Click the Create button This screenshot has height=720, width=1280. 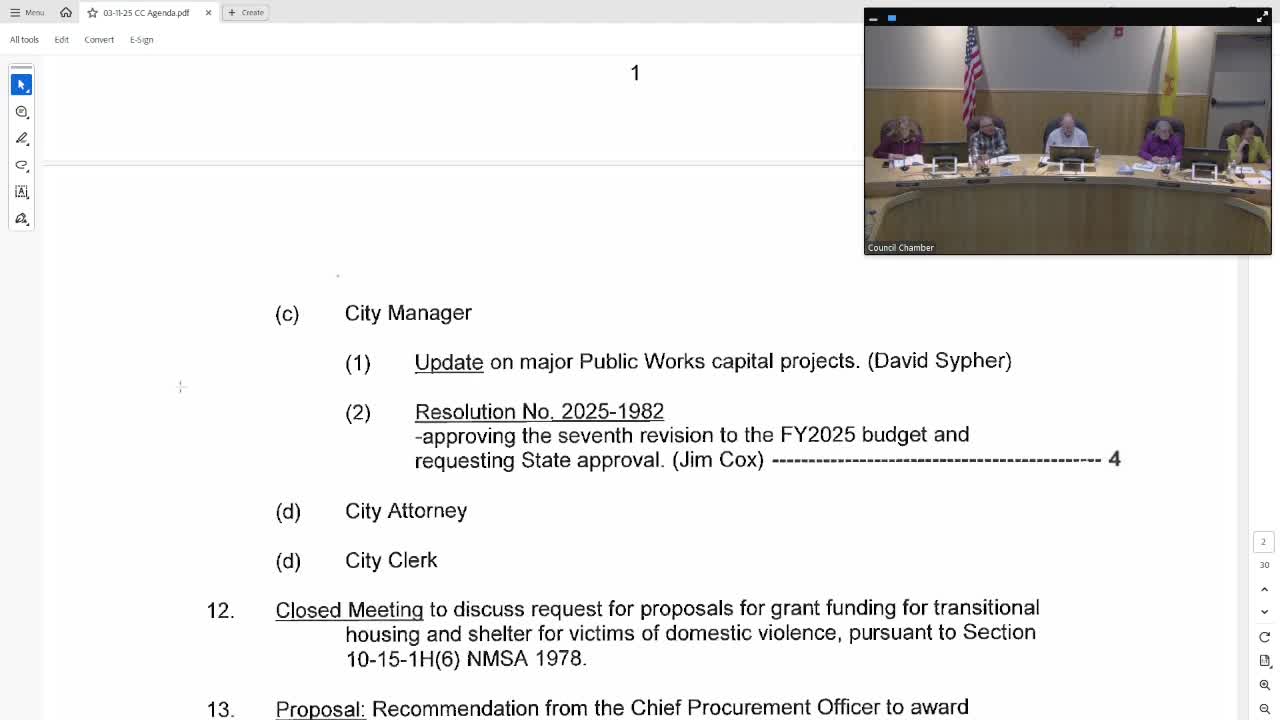[x=245, y=12]
